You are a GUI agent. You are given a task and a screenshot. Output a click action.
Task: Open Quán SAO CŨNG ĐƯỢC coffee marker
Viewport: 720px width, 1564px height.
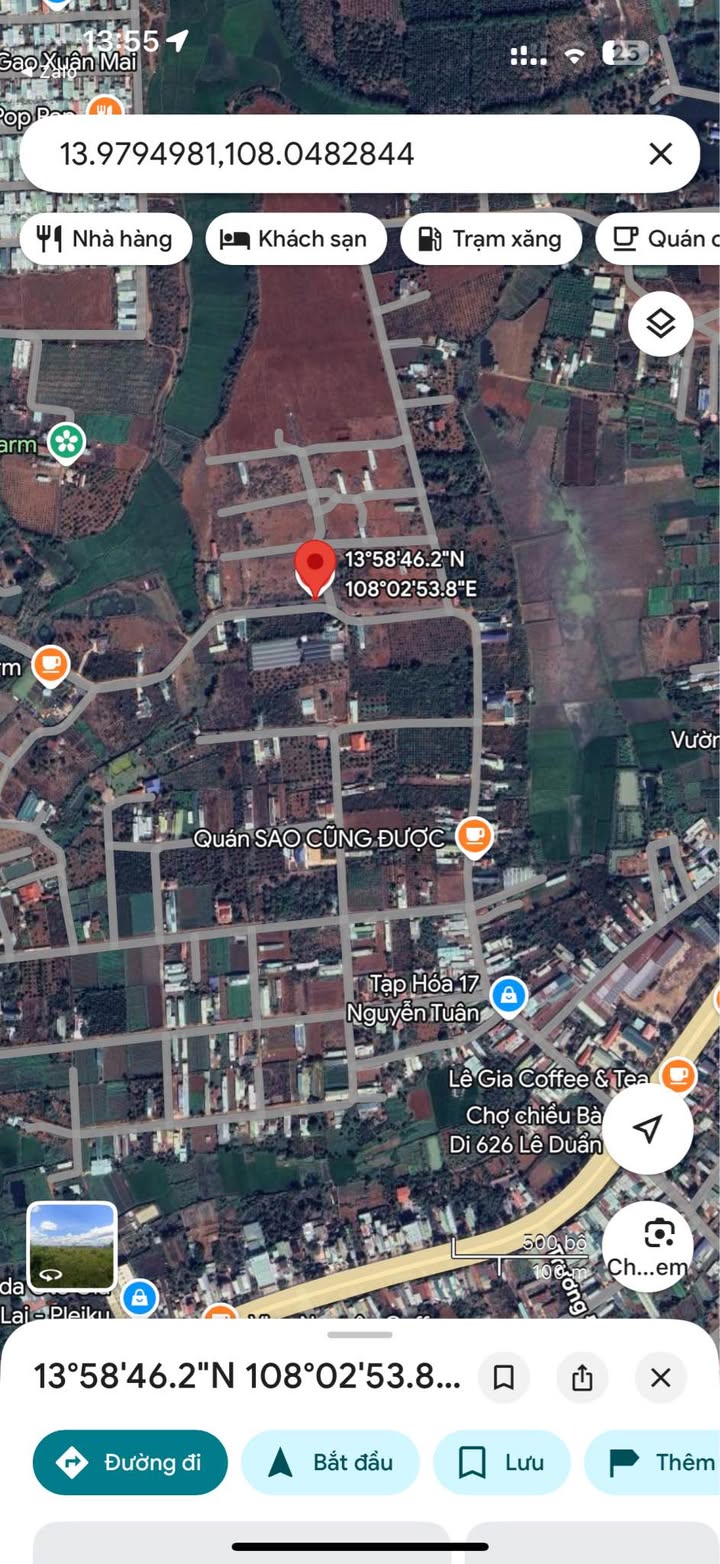pyautogui.click(x=474, y=837)
